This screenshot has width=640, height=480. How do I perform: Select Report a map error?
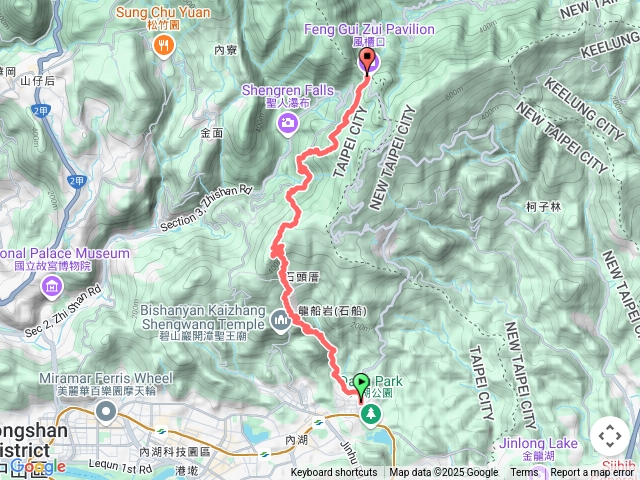594,473
